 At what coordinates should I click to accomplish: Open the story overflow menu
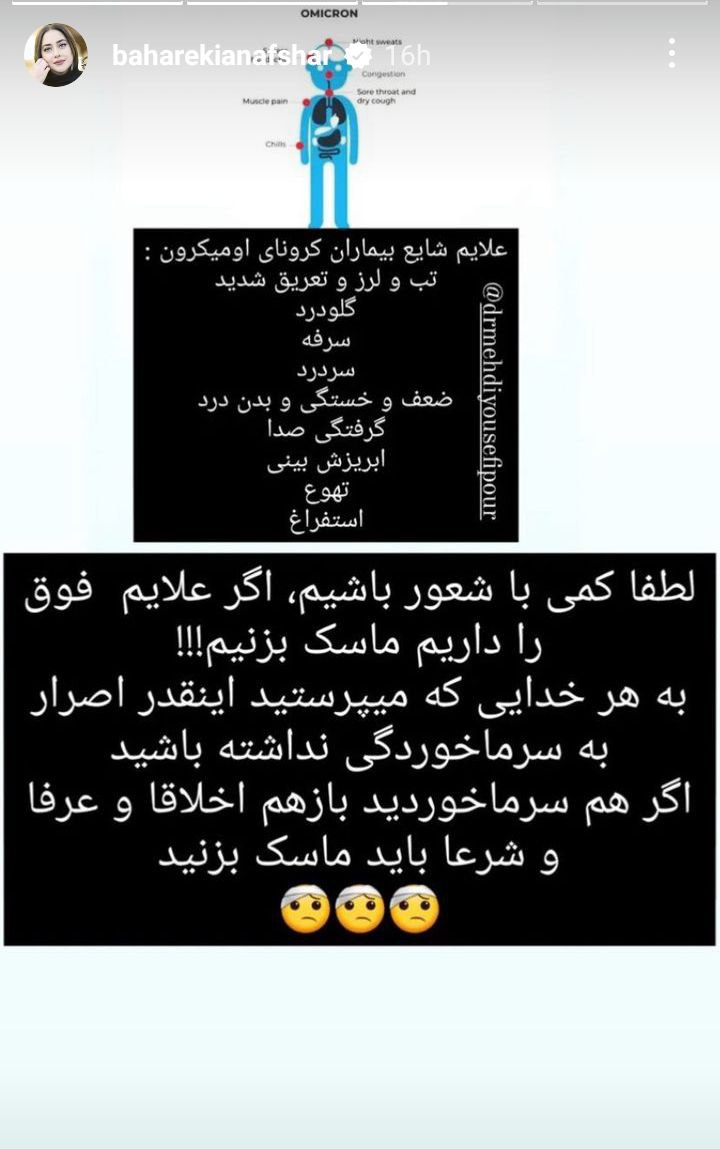click(672, 54)
